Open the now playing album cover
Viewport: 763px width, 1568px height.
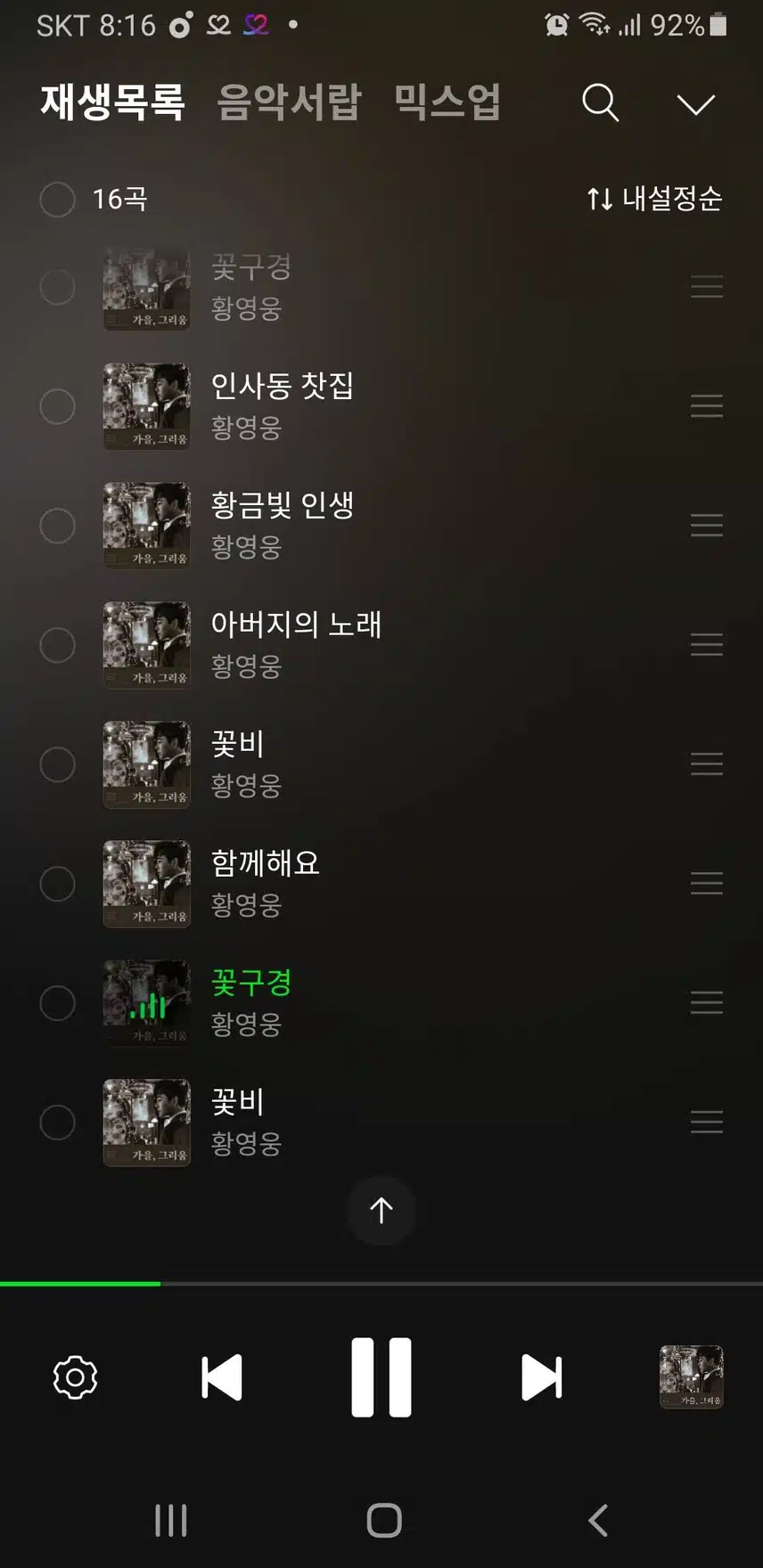pos(691,1377)
